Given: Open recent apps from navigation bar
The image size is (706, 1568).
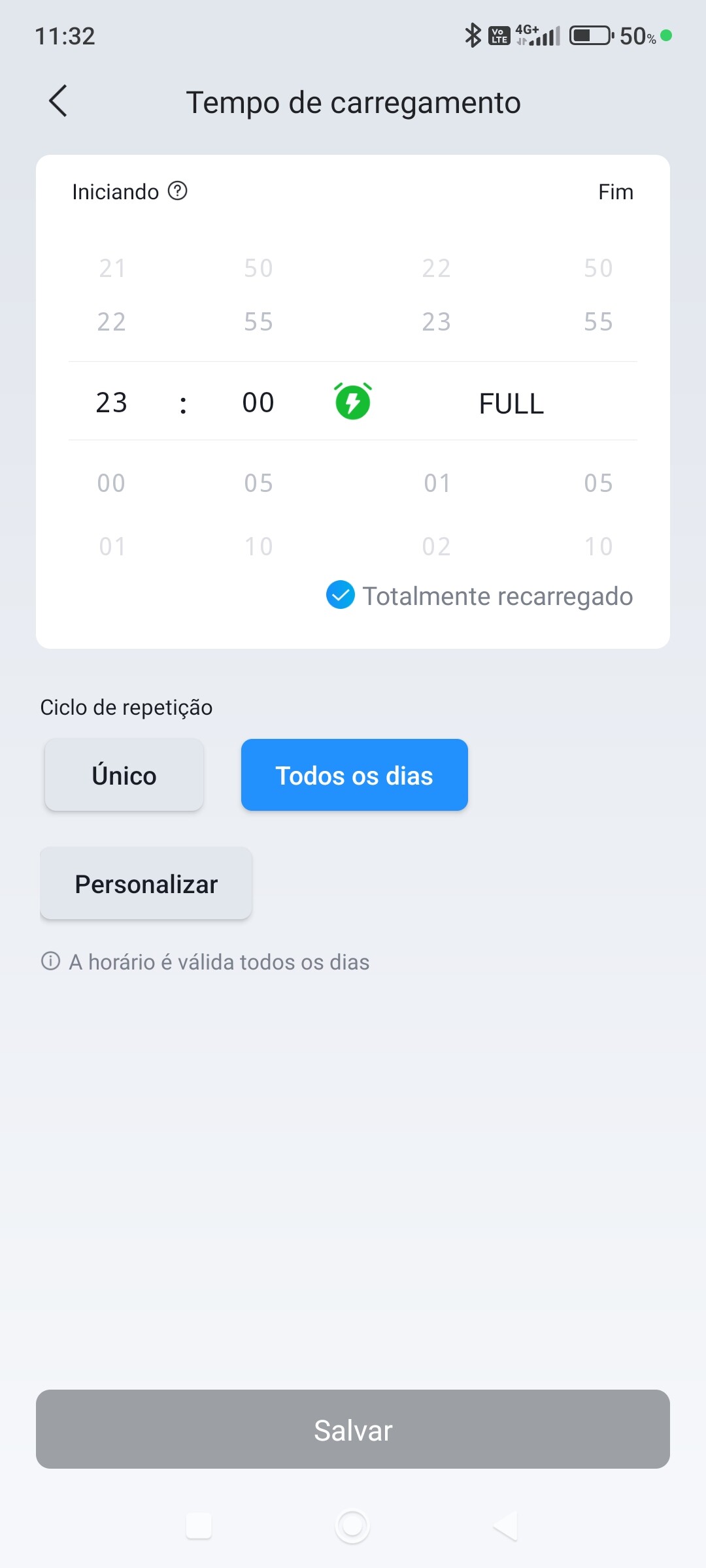Looking at the screenshot, I should coord(199,1526).
